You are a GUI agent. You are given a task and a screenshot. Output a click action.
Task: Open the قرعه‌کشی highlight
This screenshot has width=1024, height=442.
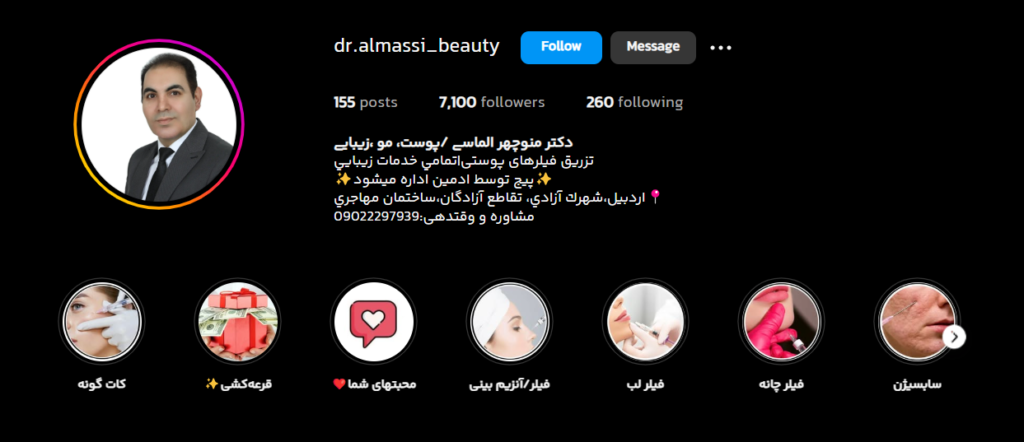(x=238, y=322)
